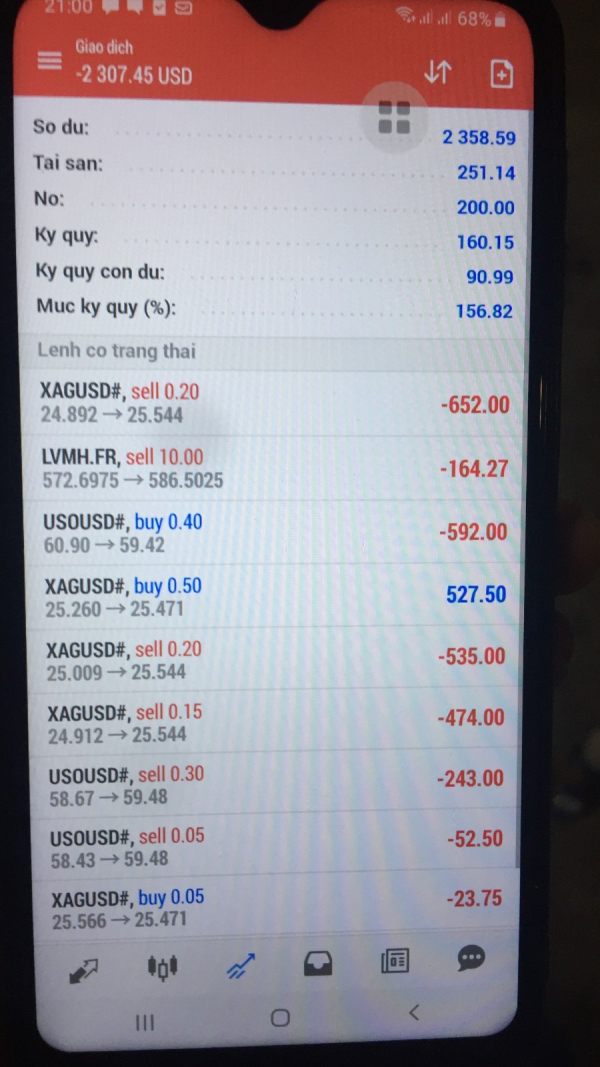Tap the system home button

(280, 1018)
